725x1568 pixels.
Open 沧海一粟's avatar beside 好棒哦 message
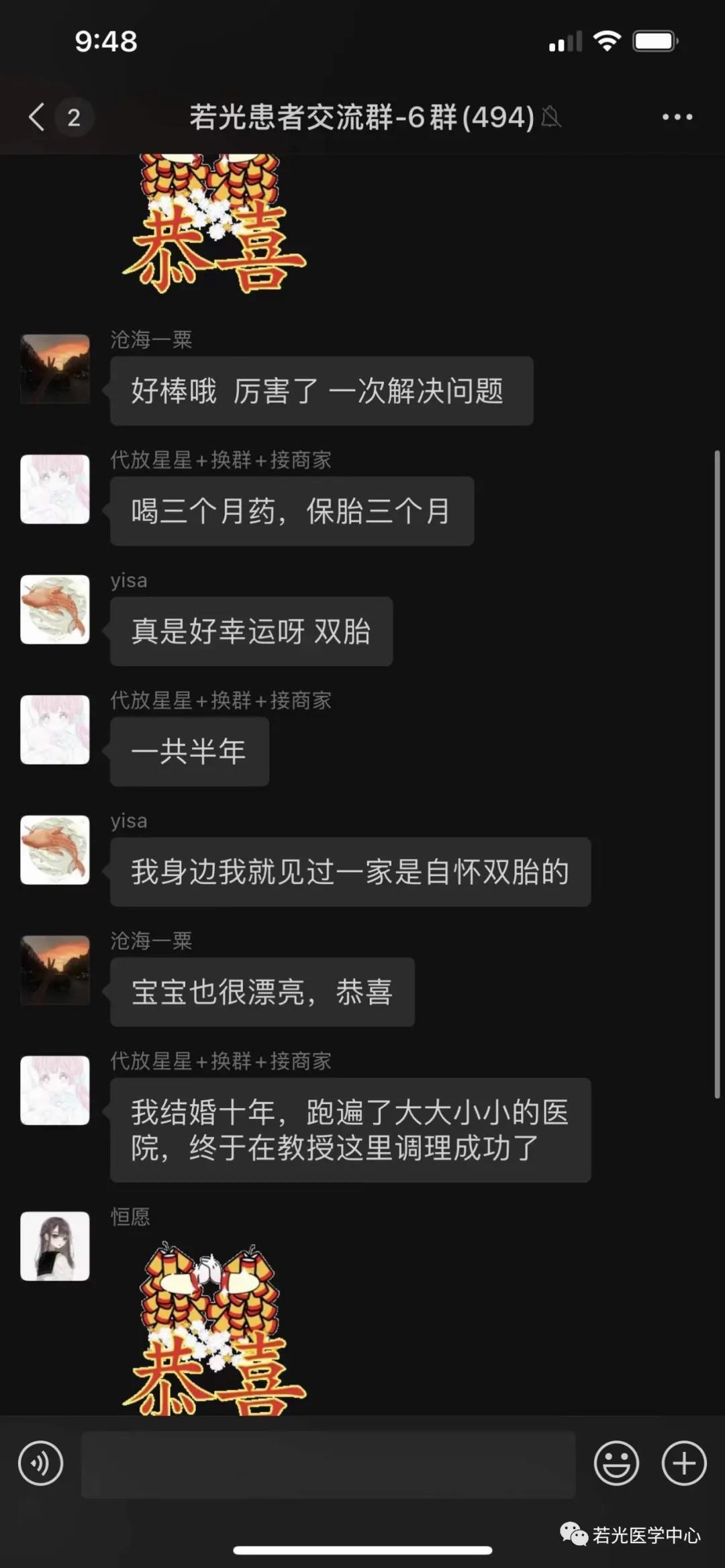click(55, 369)
